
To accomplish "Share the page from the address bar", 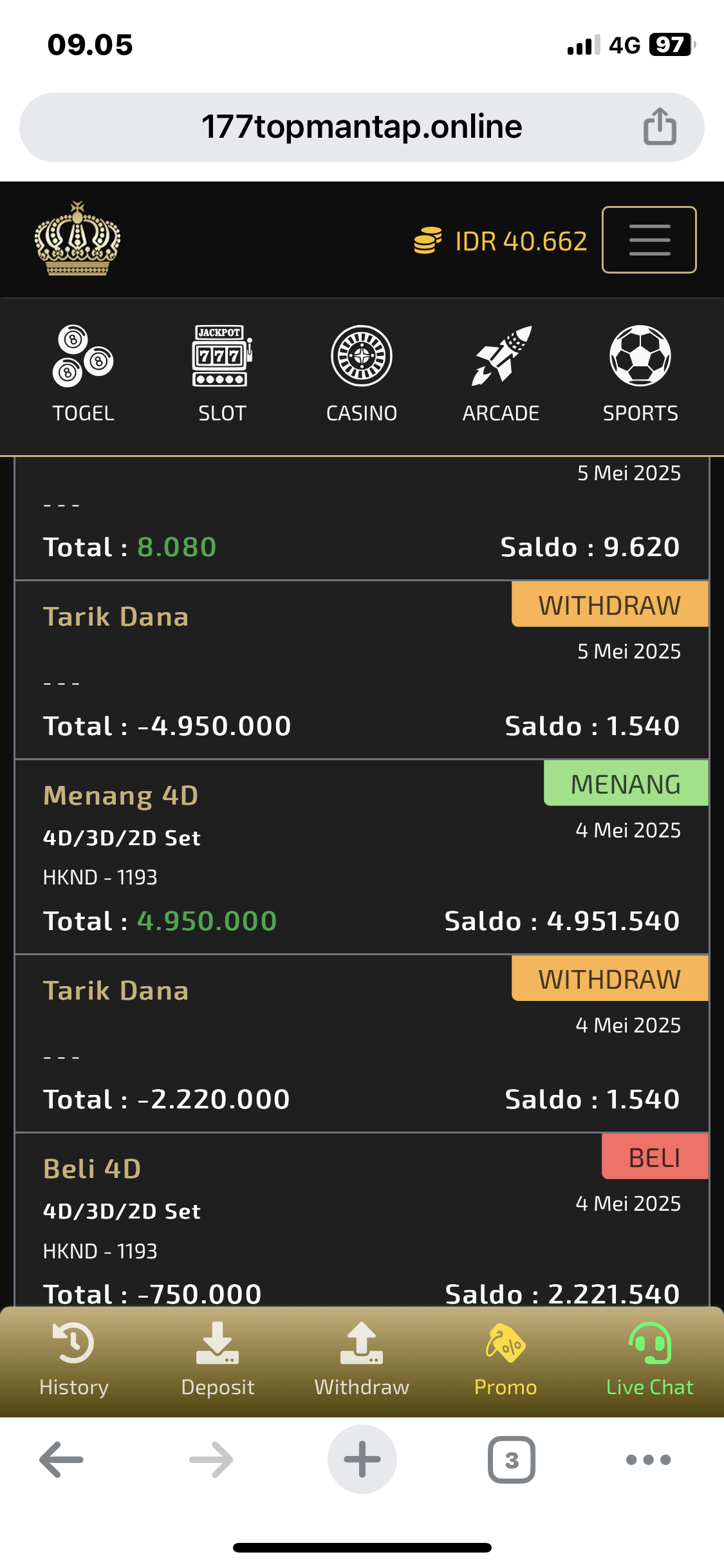I will point(660,127).
